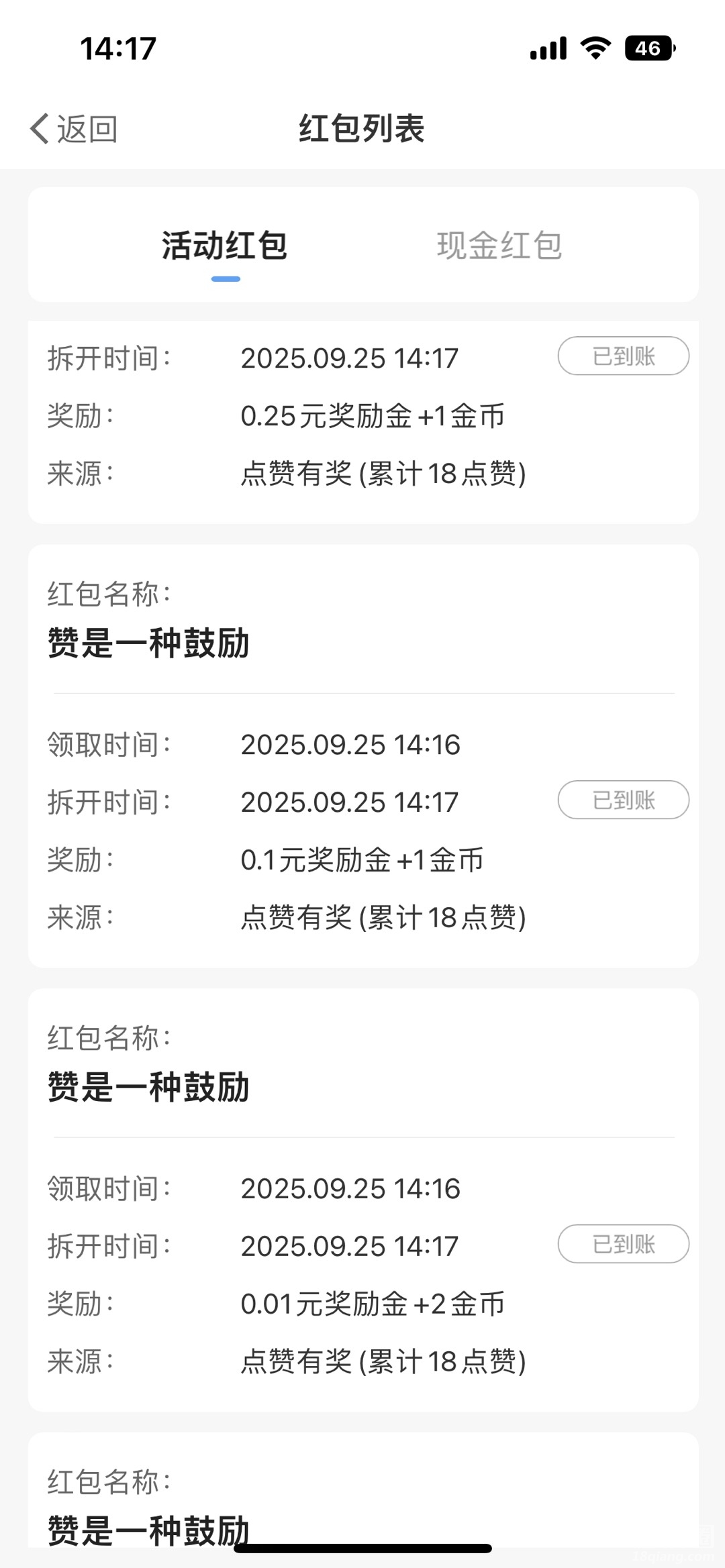Viewport: 725px width, 1568px height.
Task: Select the 活动红包 tab
Action: (225, 246)
